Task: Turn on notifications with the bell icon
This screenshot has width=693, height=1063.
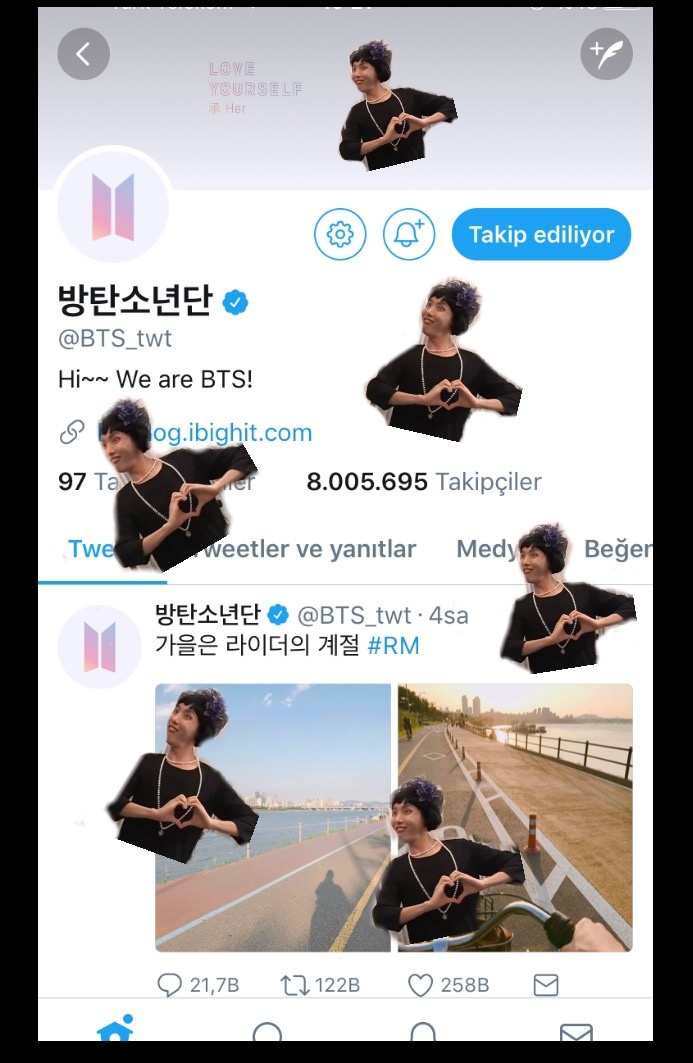Action: tap(408, 235)
